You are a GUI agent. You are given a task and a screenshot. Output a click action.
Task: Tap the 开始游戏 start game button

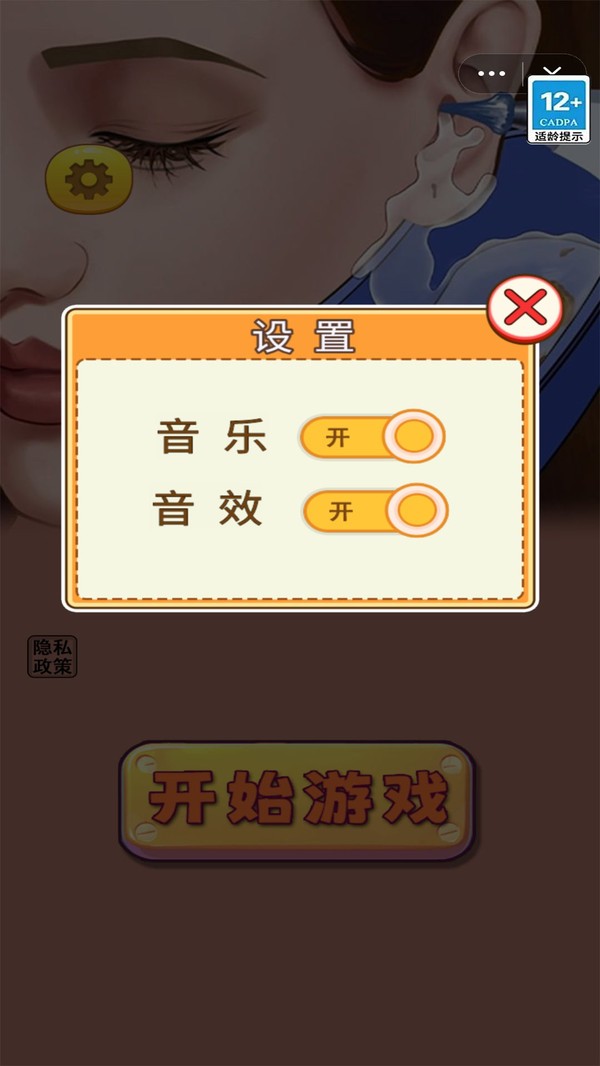coord(297,800)
